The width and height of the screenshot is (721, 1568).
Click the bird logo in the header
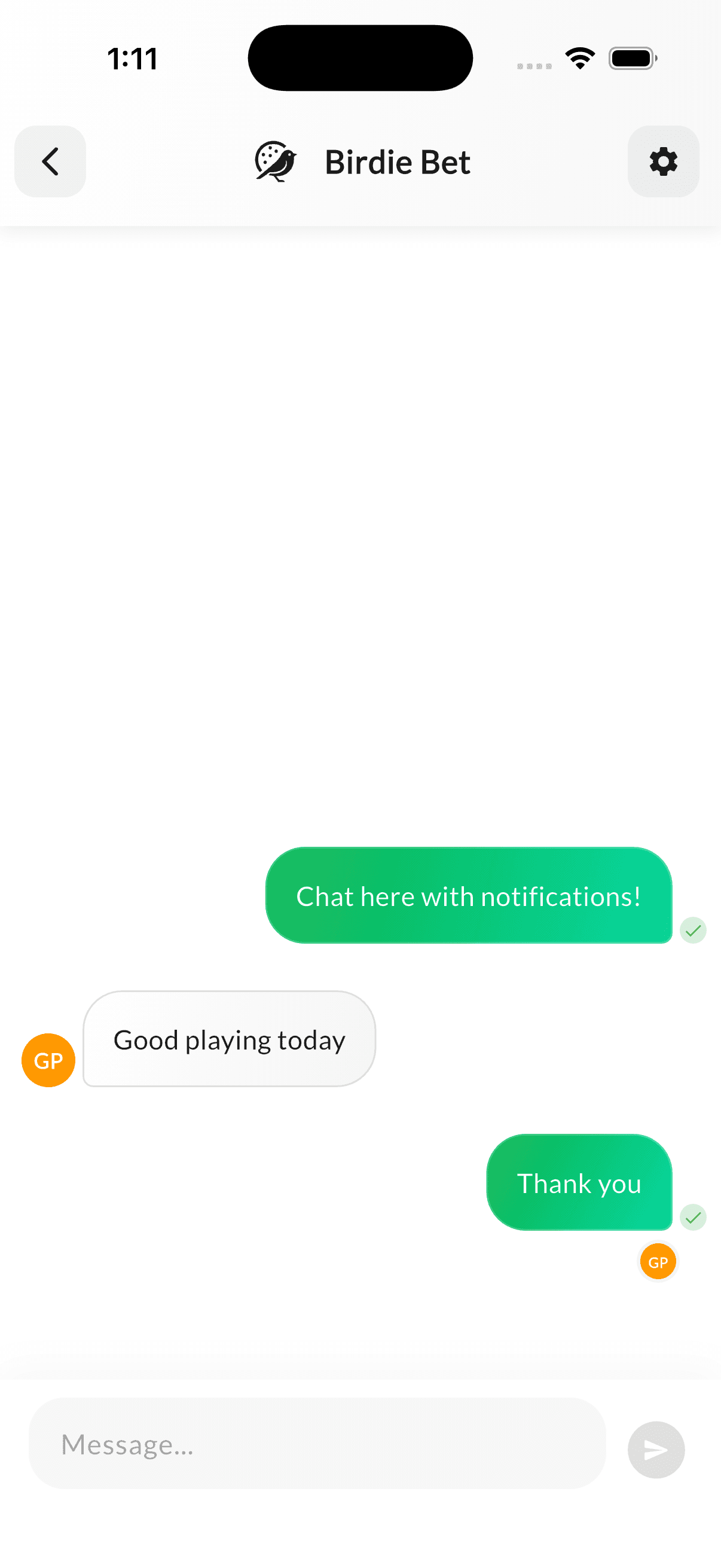point(274,161)
